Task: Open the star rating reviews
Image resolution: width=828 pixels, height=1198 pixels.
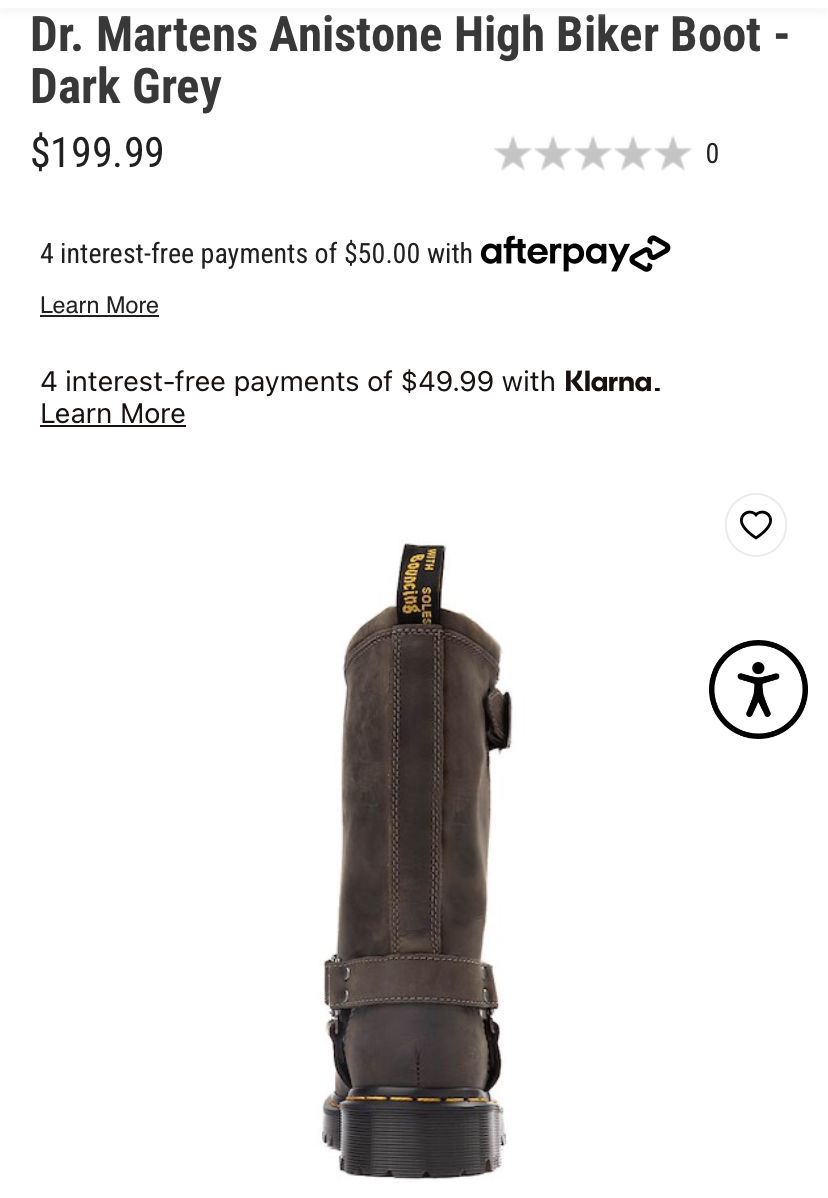Action: point(592,154)
